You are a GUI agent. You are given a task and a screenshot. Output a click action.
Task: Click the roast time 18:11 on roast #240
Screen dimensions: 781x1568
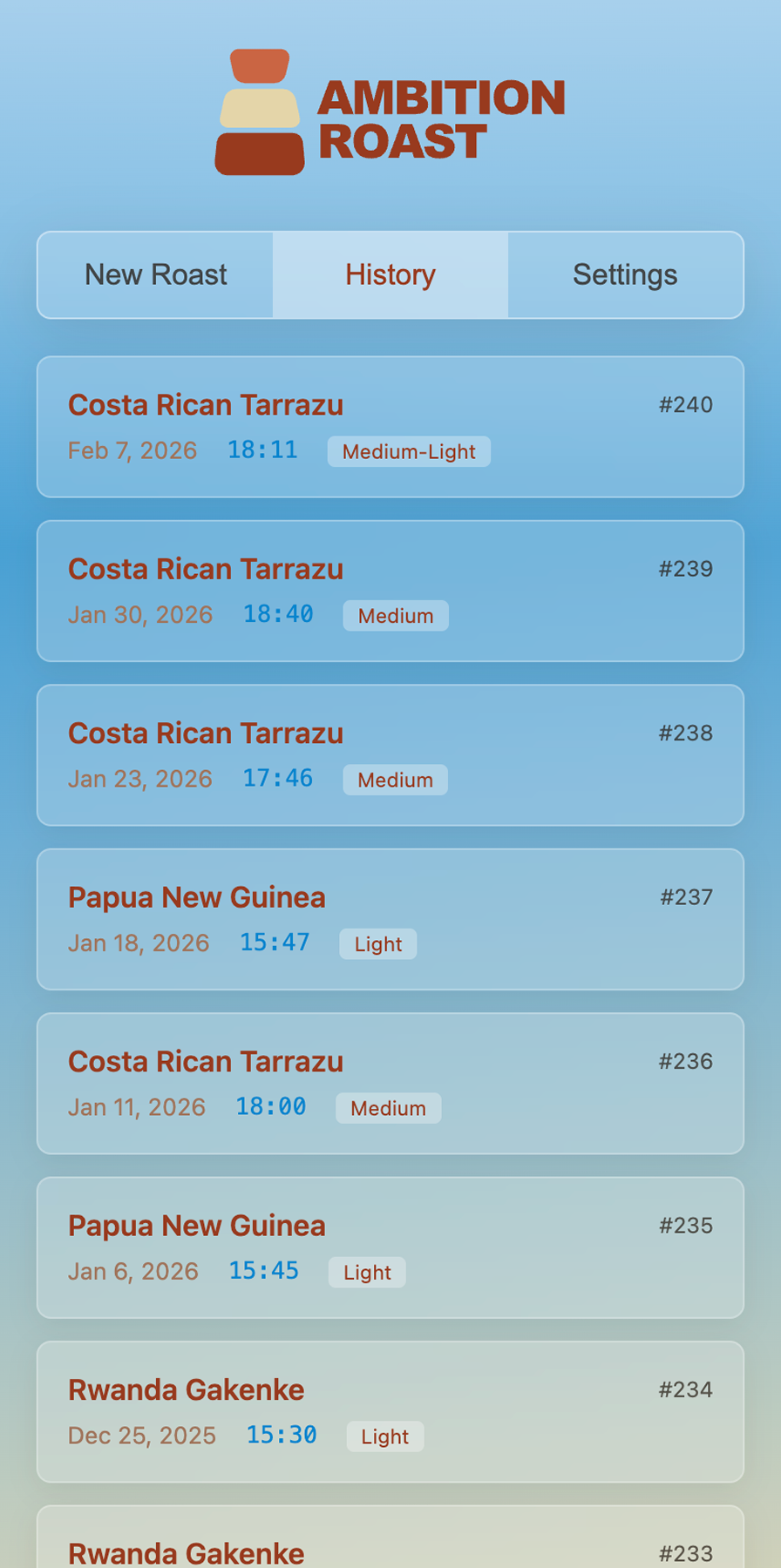click(262, 449)
